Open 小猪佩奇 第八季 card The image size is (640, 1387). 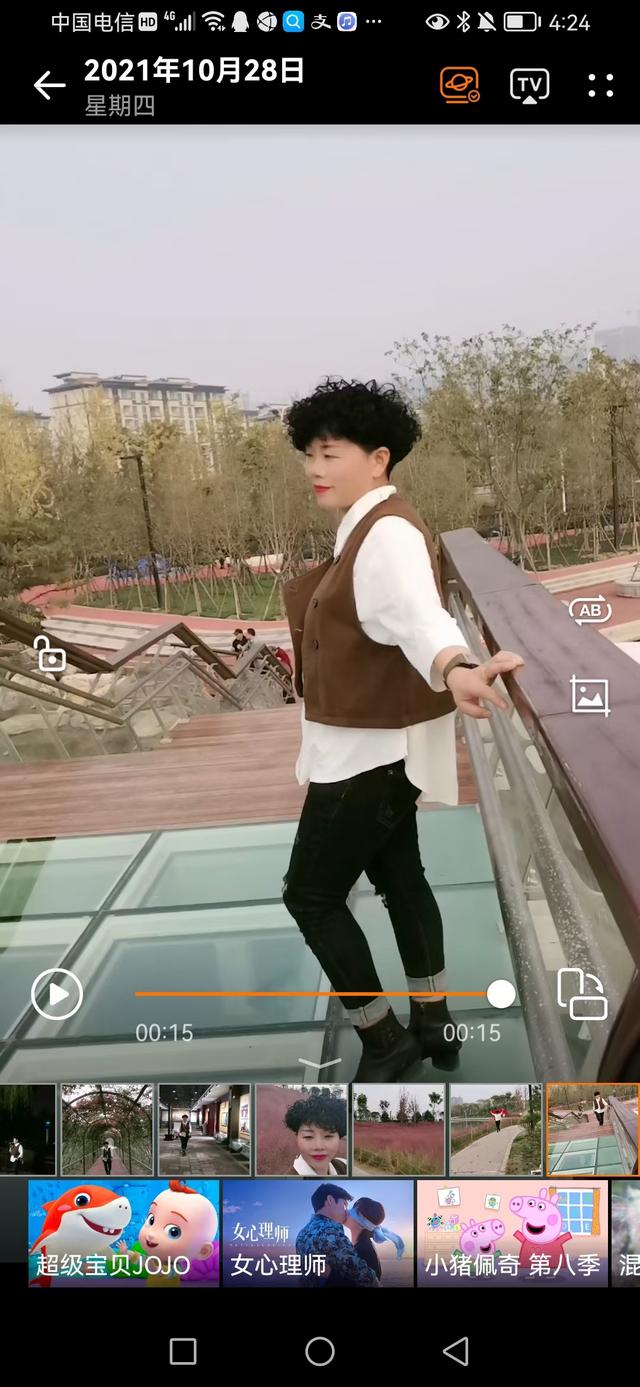click(512, 1233)
